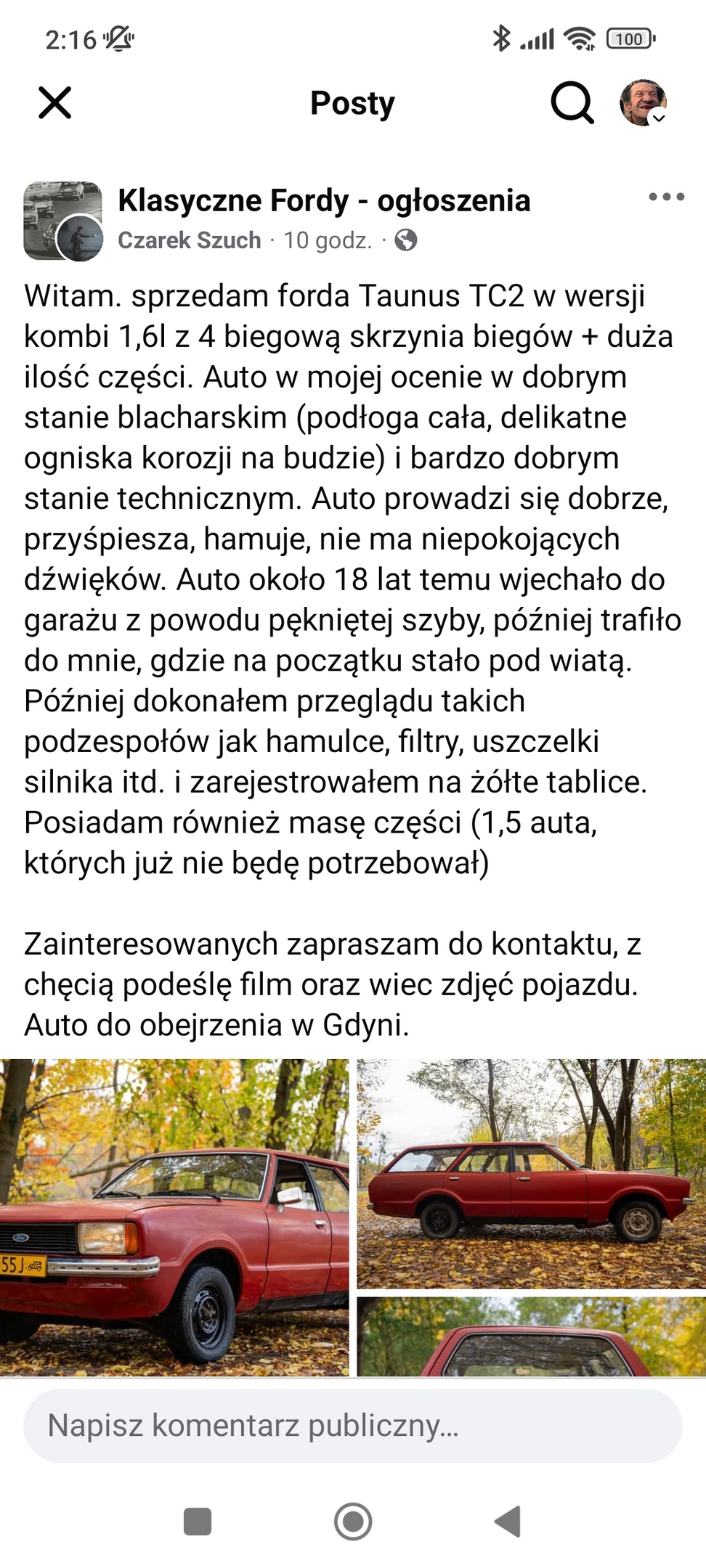Open the side-view photo of the red kombi
The width and height of the screenshot is (706, 1568).
click(531, 1173)
